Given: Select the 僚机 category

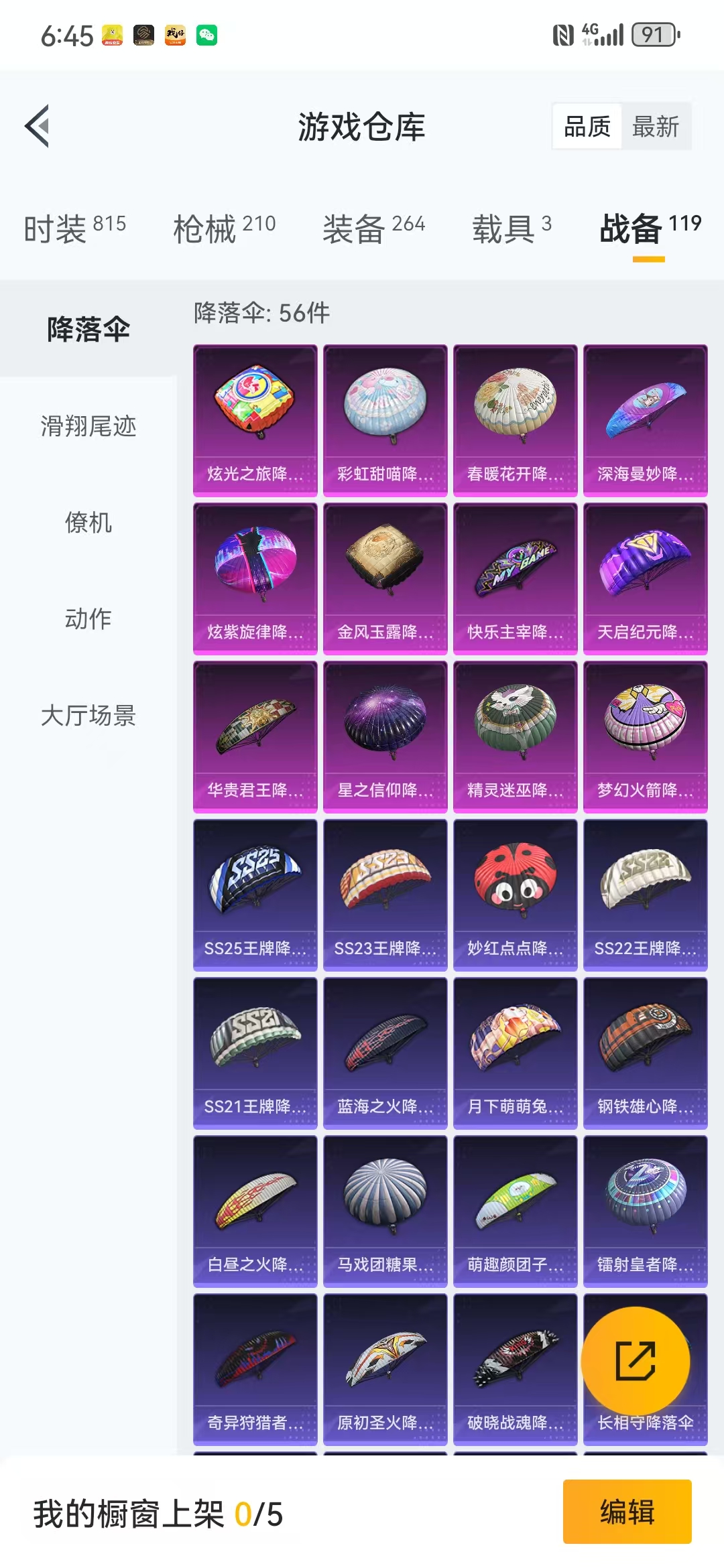Looking at the screenshot, I should pyautogui.click(x=88, y=523).
